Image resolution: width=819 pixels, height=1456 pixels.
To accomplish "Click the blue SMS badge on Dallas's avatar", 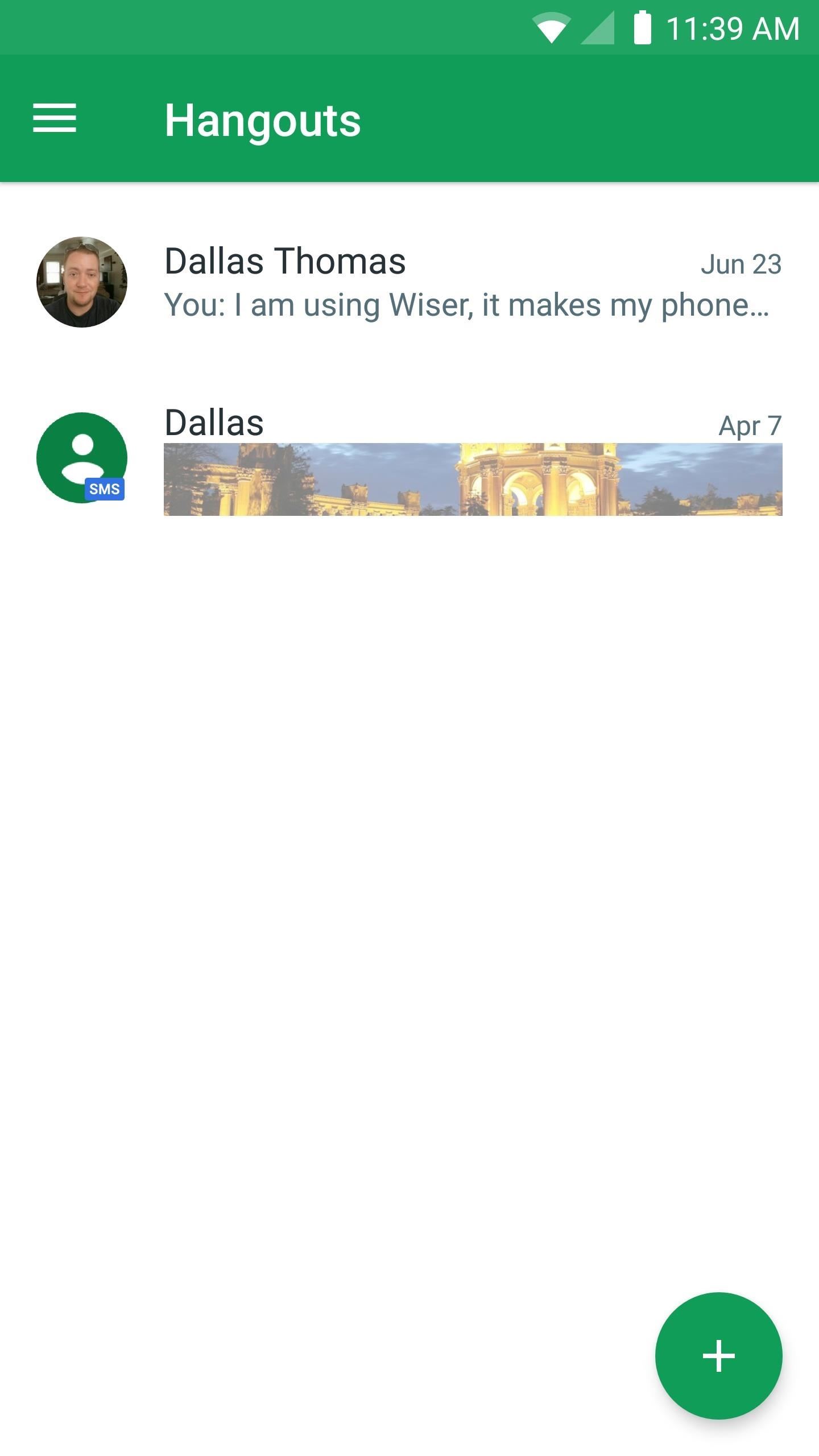I will coord(104,489).
